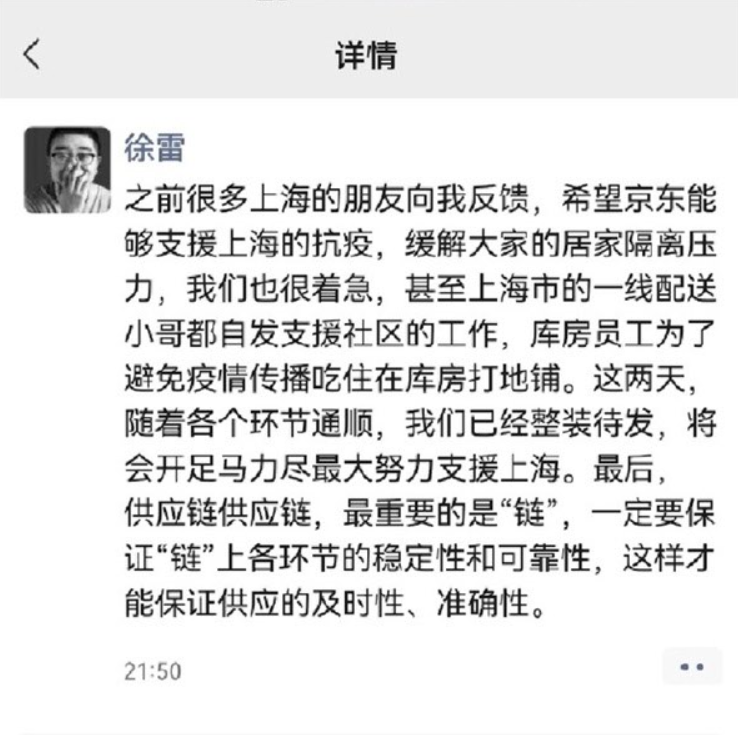Open 徐雷's profile picture

67,169
